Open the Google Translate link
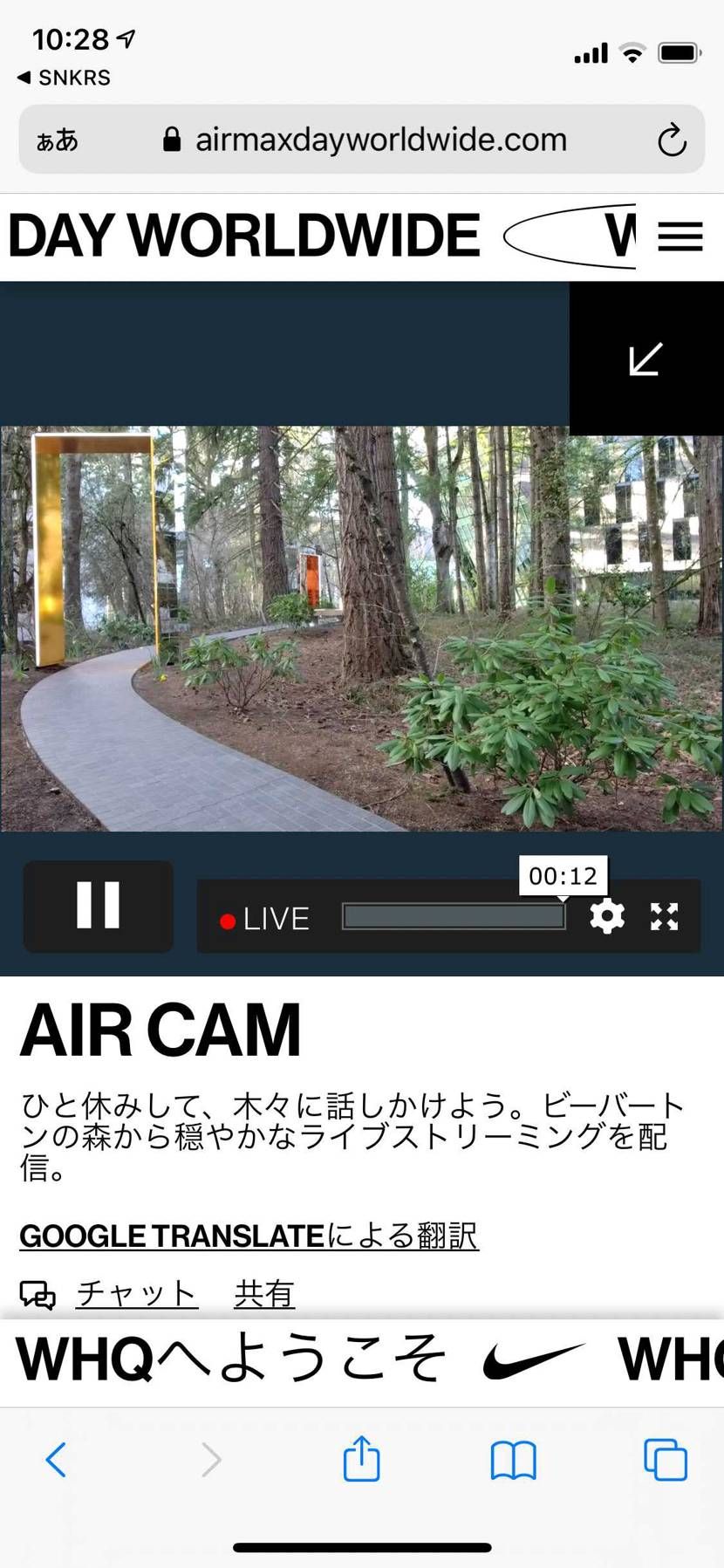This screenshot has height=1568, width=724. (249, 1236)
